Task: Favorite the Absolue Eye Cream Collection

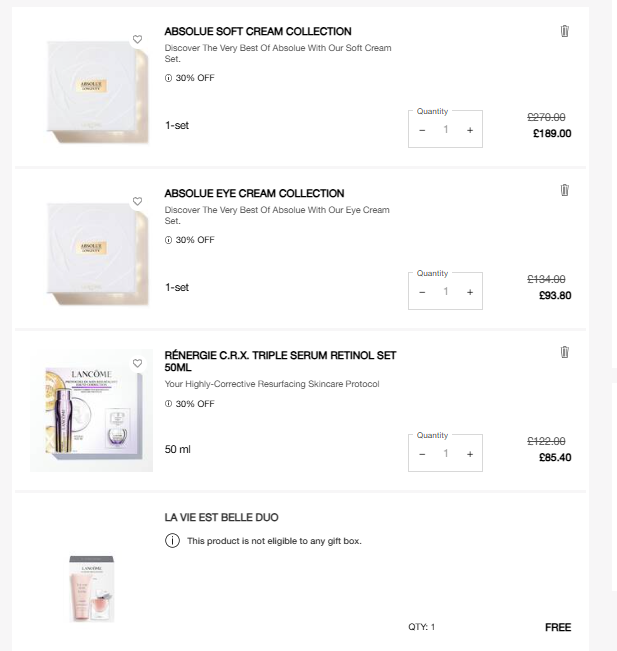Action: point(137,201)
